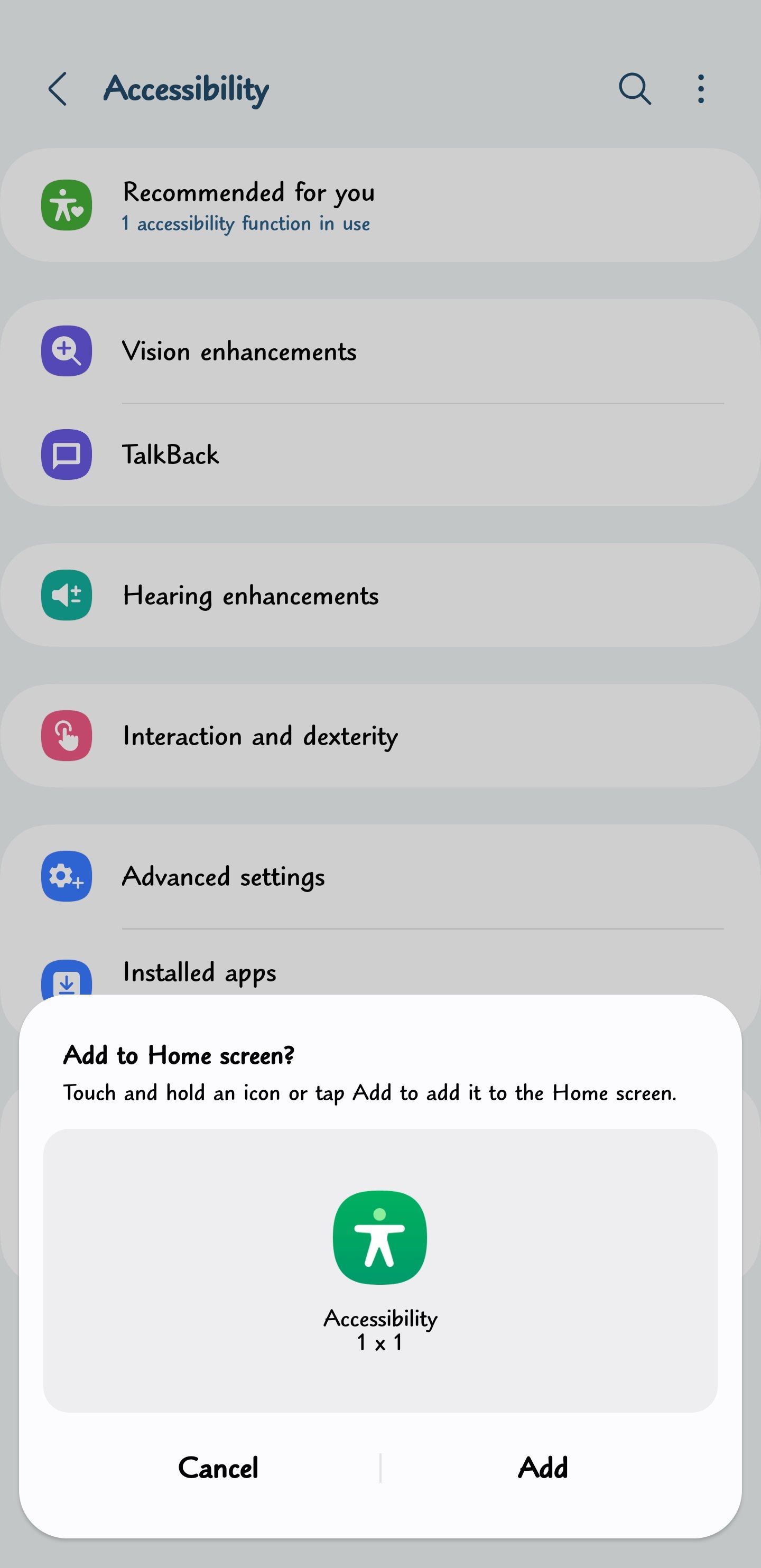
Task: Cancel the Add to Home screen dialog
Action: point(218,1468)
